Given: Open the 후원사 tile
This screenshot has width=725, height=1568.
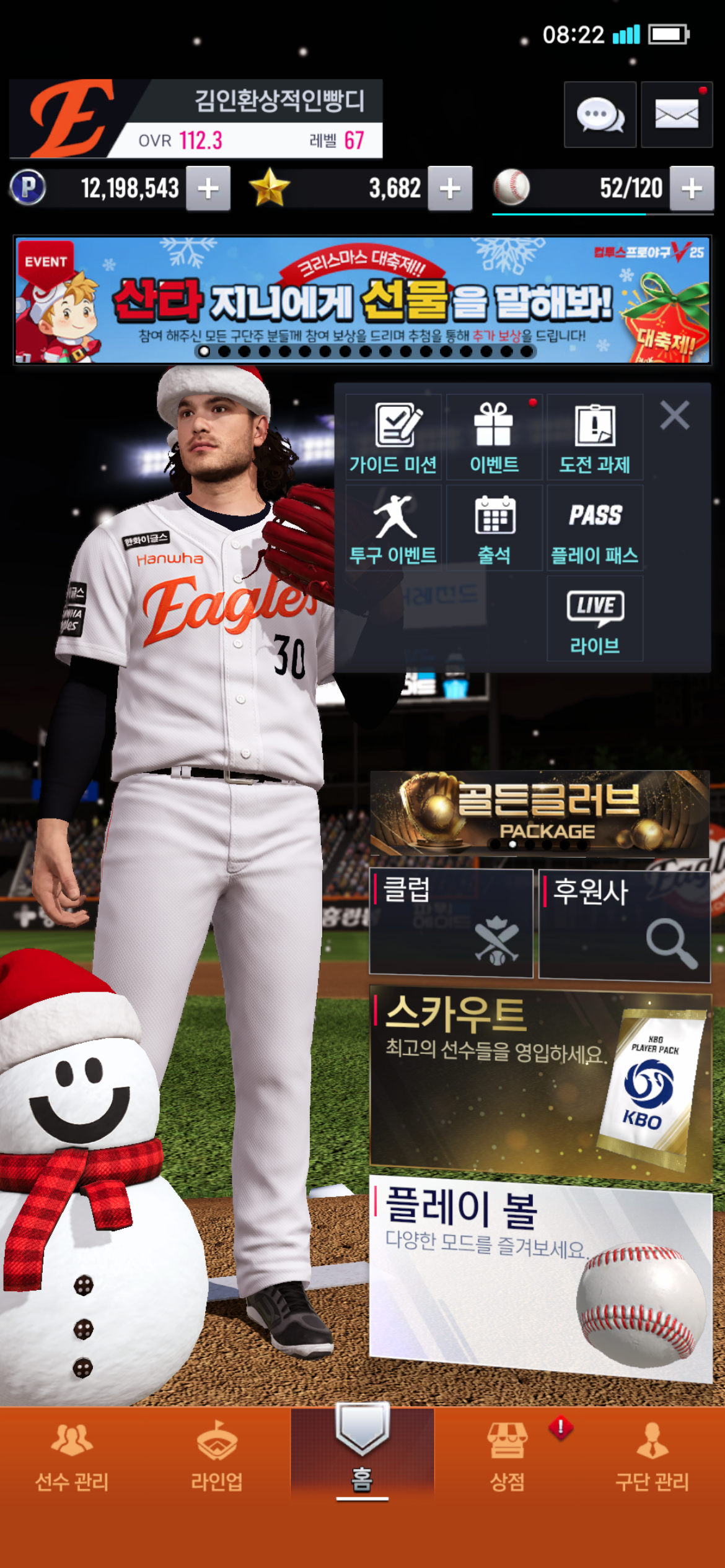Looking at the screenshot, I should pos(625,924).
